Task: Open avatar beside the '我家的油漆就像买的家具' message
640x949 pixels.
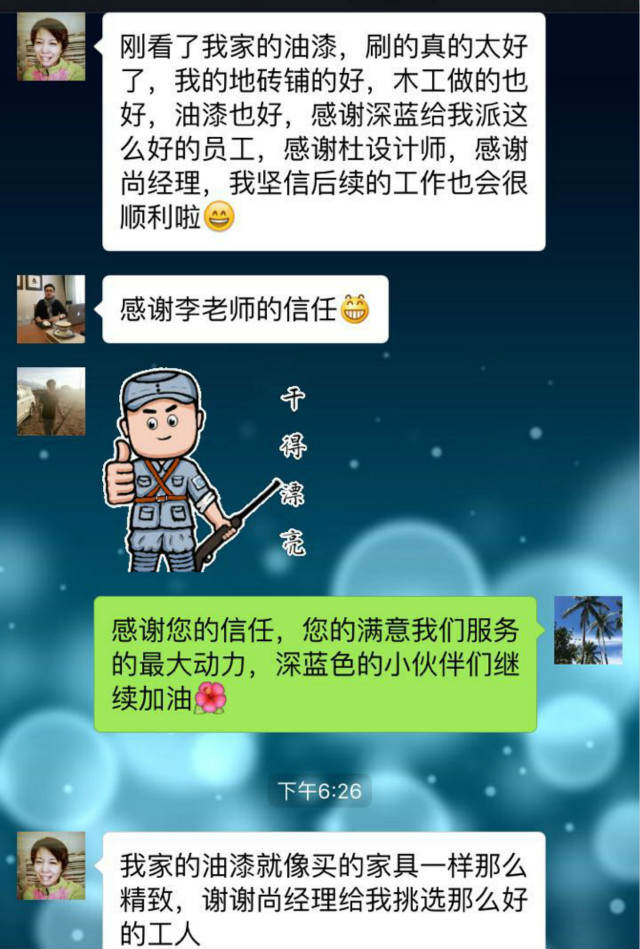Action: click(x=51, y=866)
